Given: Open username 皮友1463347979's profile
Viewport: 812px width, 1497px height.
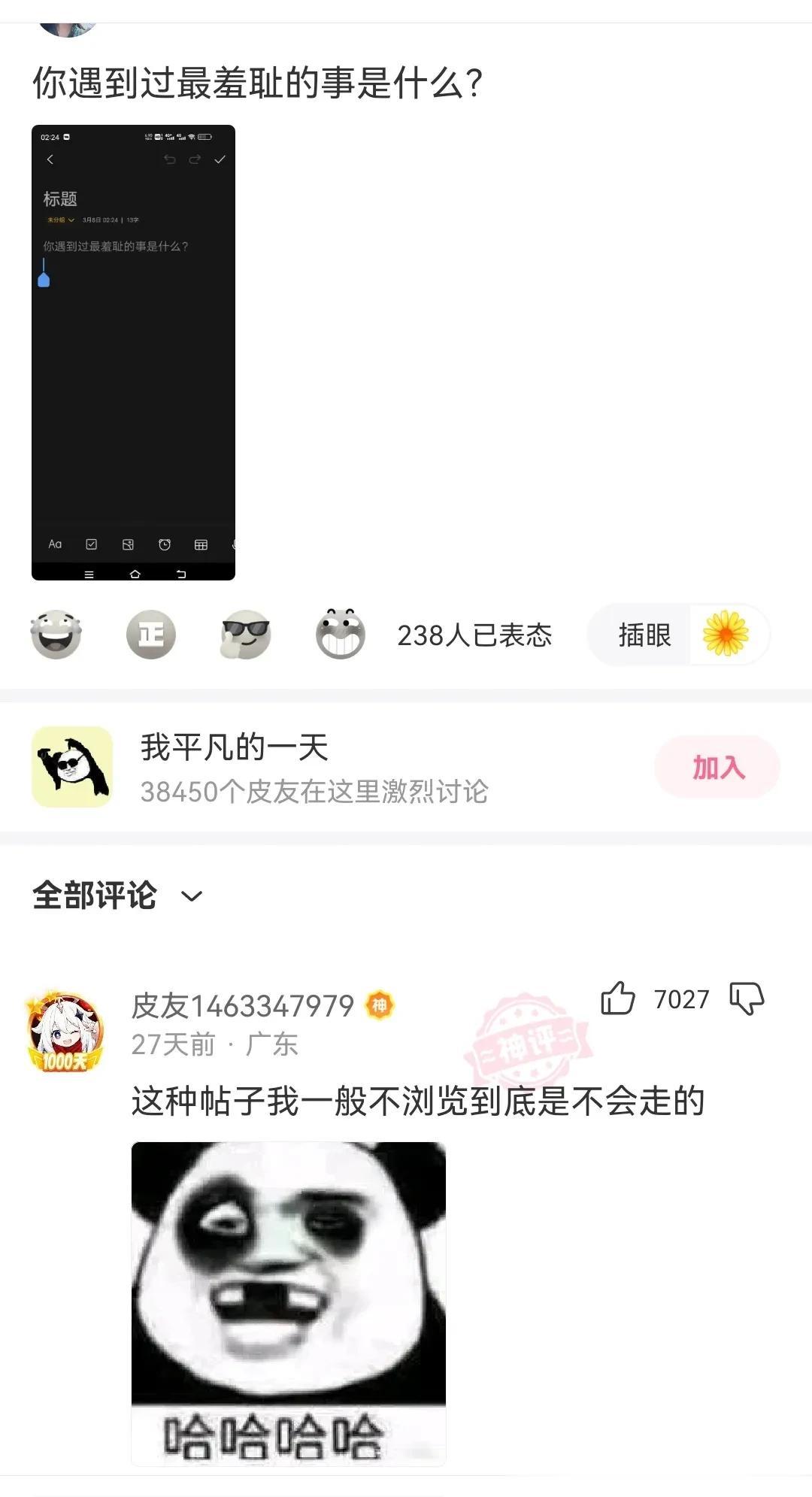Looking at the screenshot, I should point(242,1005).
